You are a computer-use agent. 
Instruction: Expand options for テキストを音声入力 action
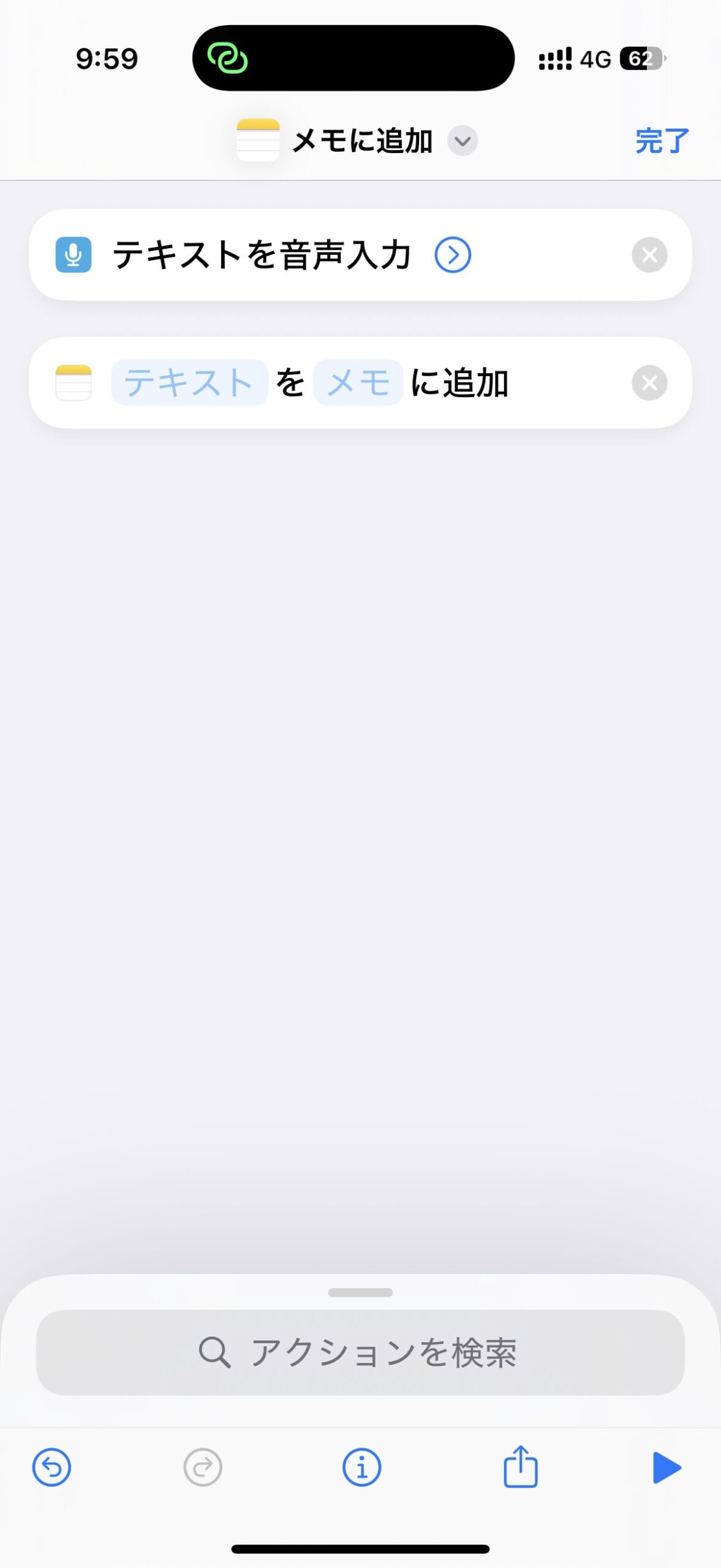[453, 255]
